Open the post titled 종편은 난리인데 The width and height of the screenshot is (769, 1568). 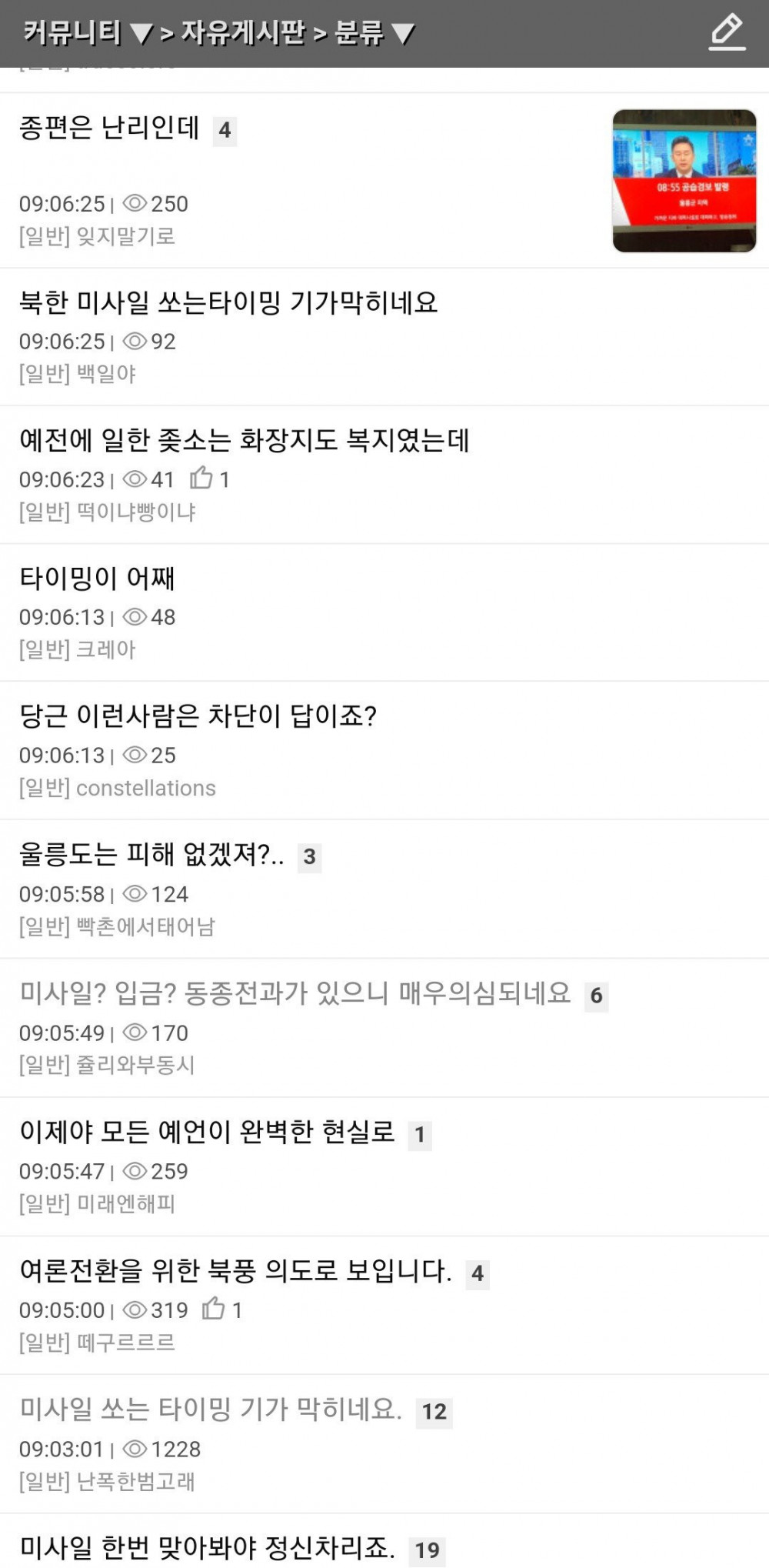[x=109, y=128]
